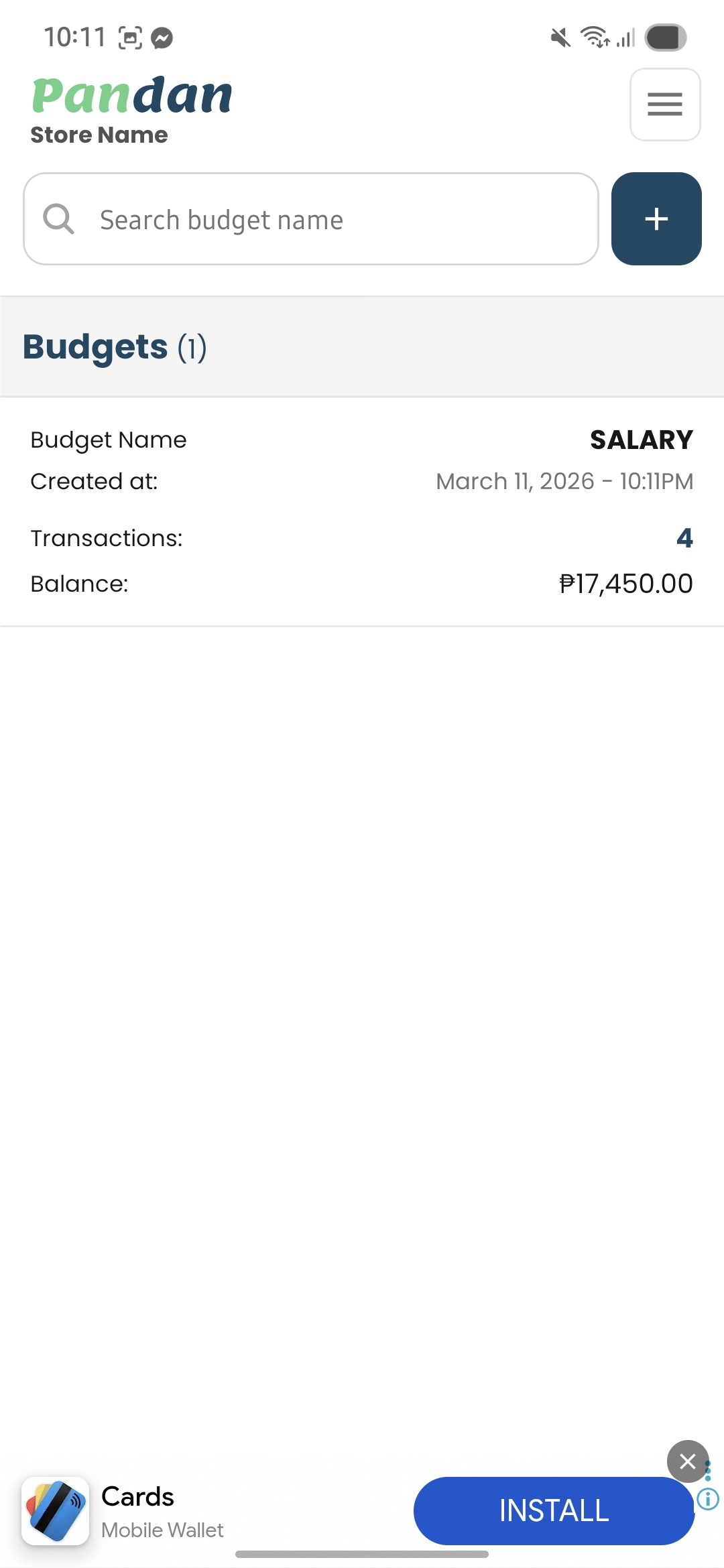Install the Cards Mobile Wallet app
Screen dimensions: 724x1568
554,1510
